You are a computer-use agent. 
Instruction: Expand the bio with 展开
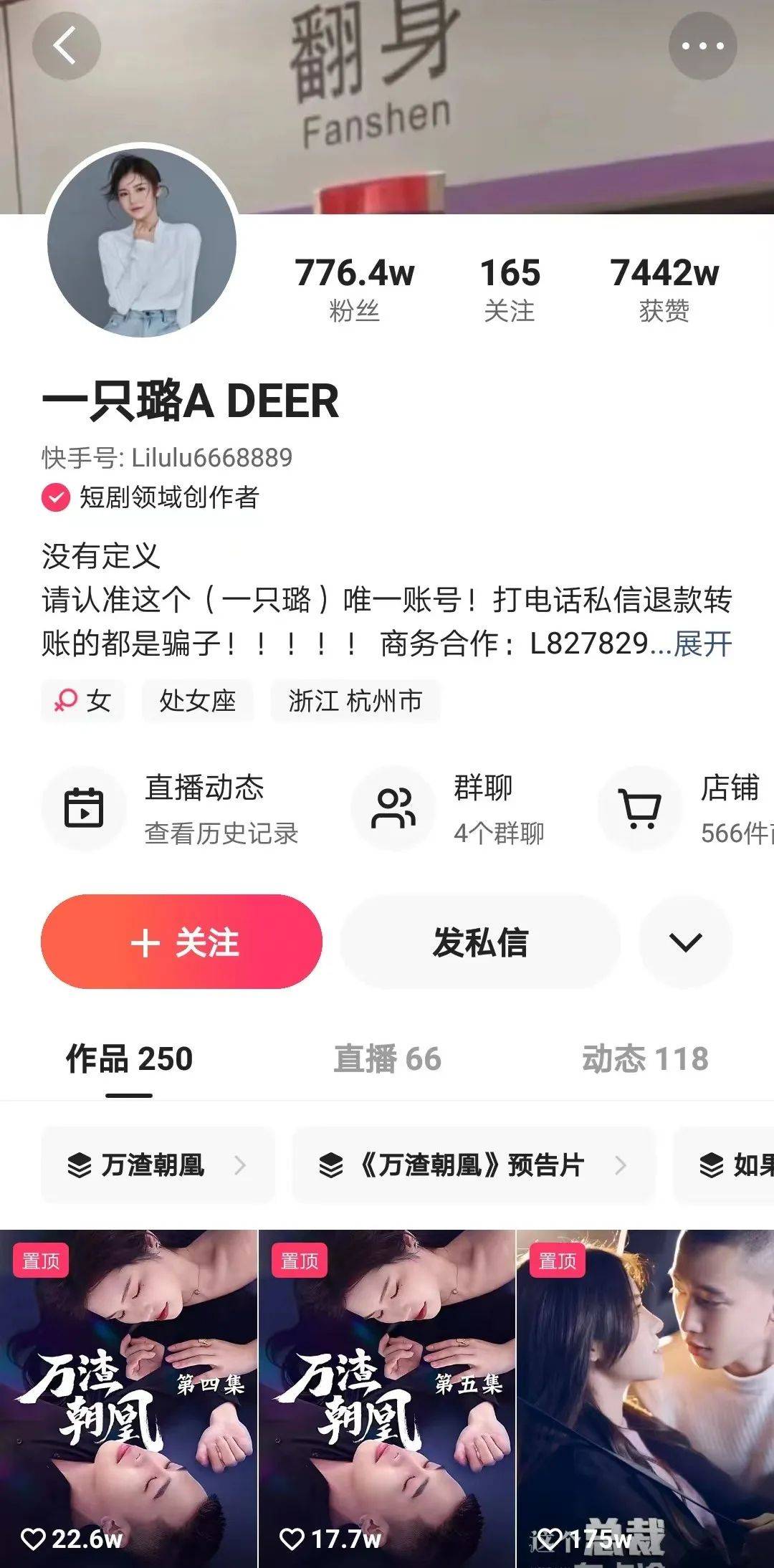703,644
